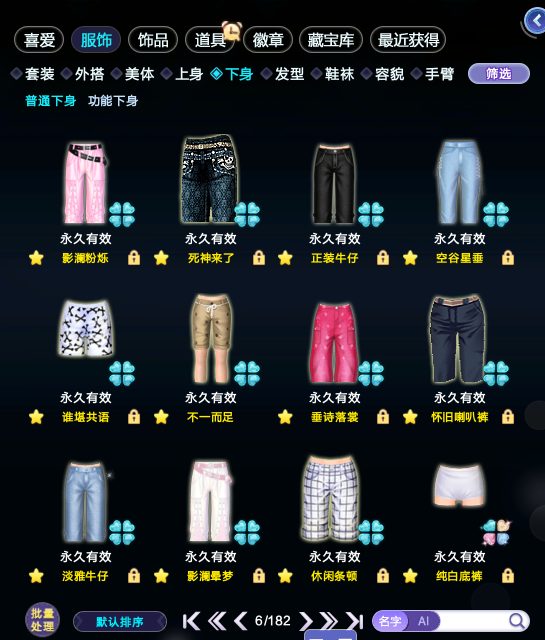
Task: Collapse panel with the top-right back arrow
Action: 535,20
